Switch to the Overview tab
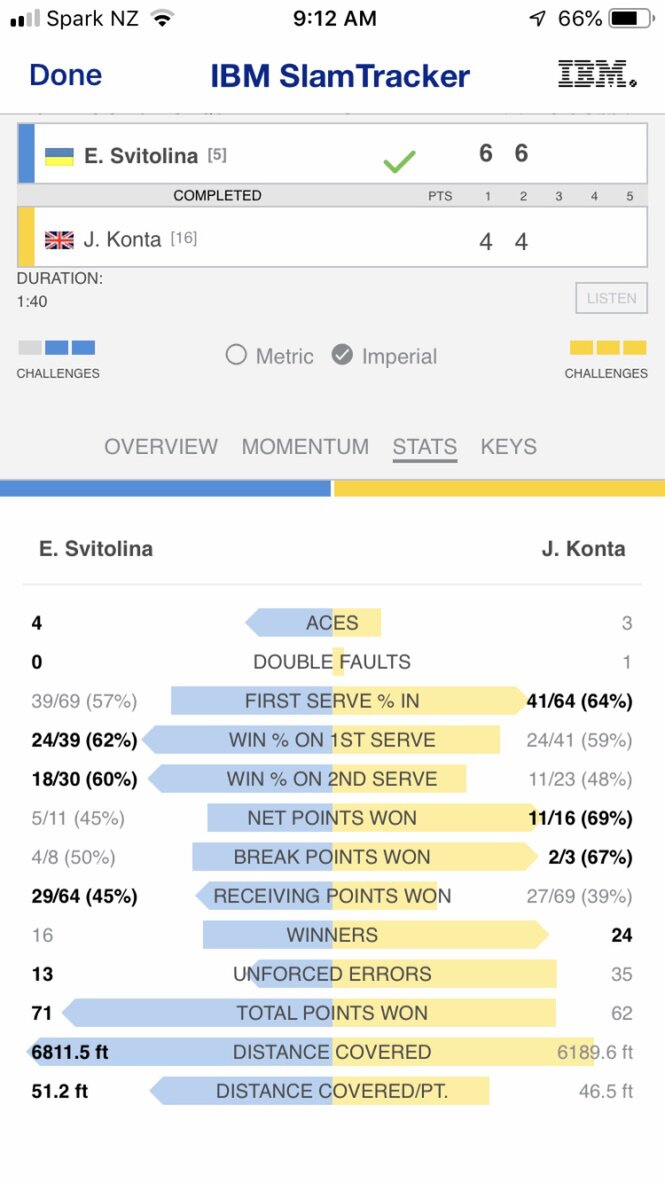 tap(161, 447)
